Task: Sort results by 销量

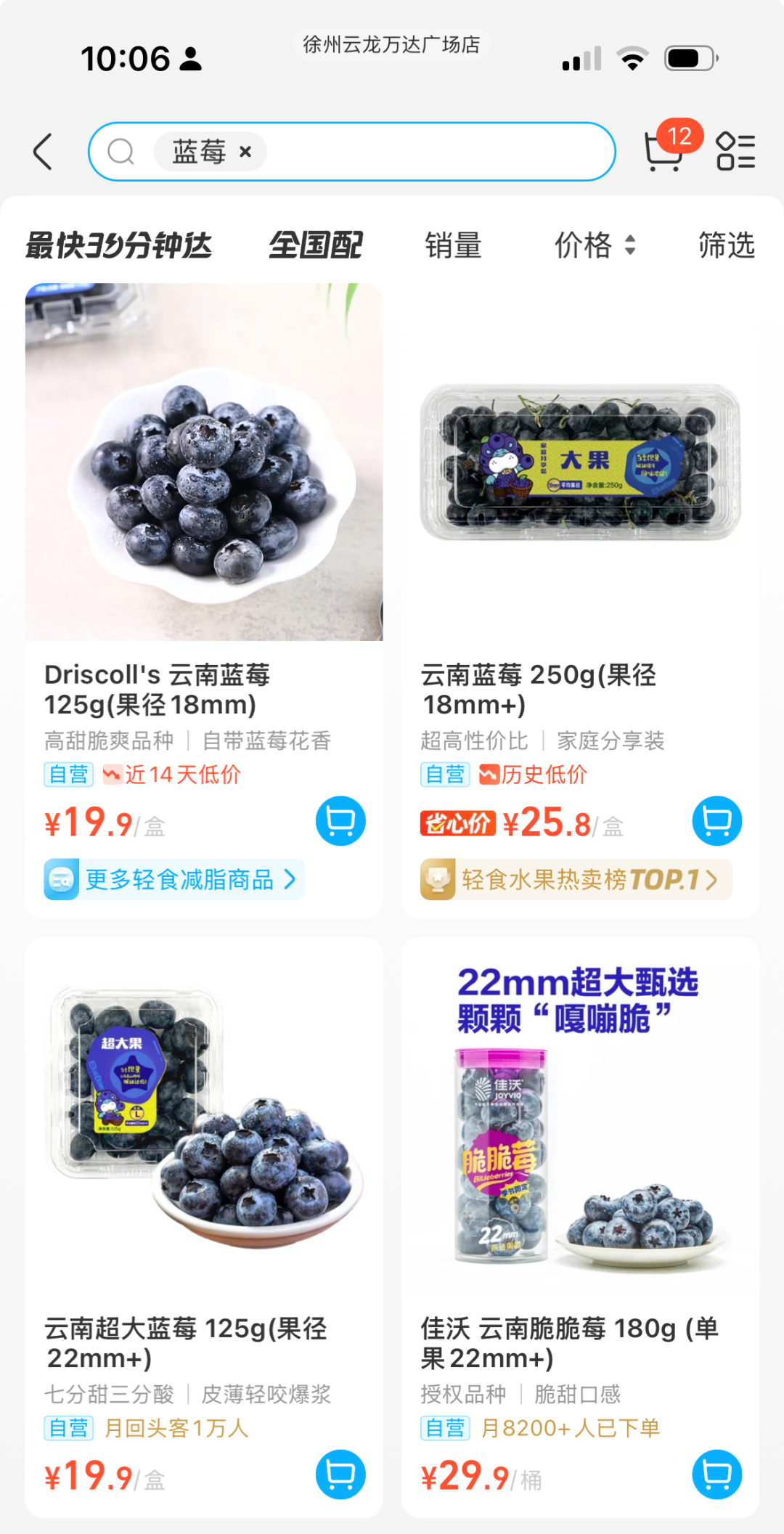Action: tap(453, 245)
